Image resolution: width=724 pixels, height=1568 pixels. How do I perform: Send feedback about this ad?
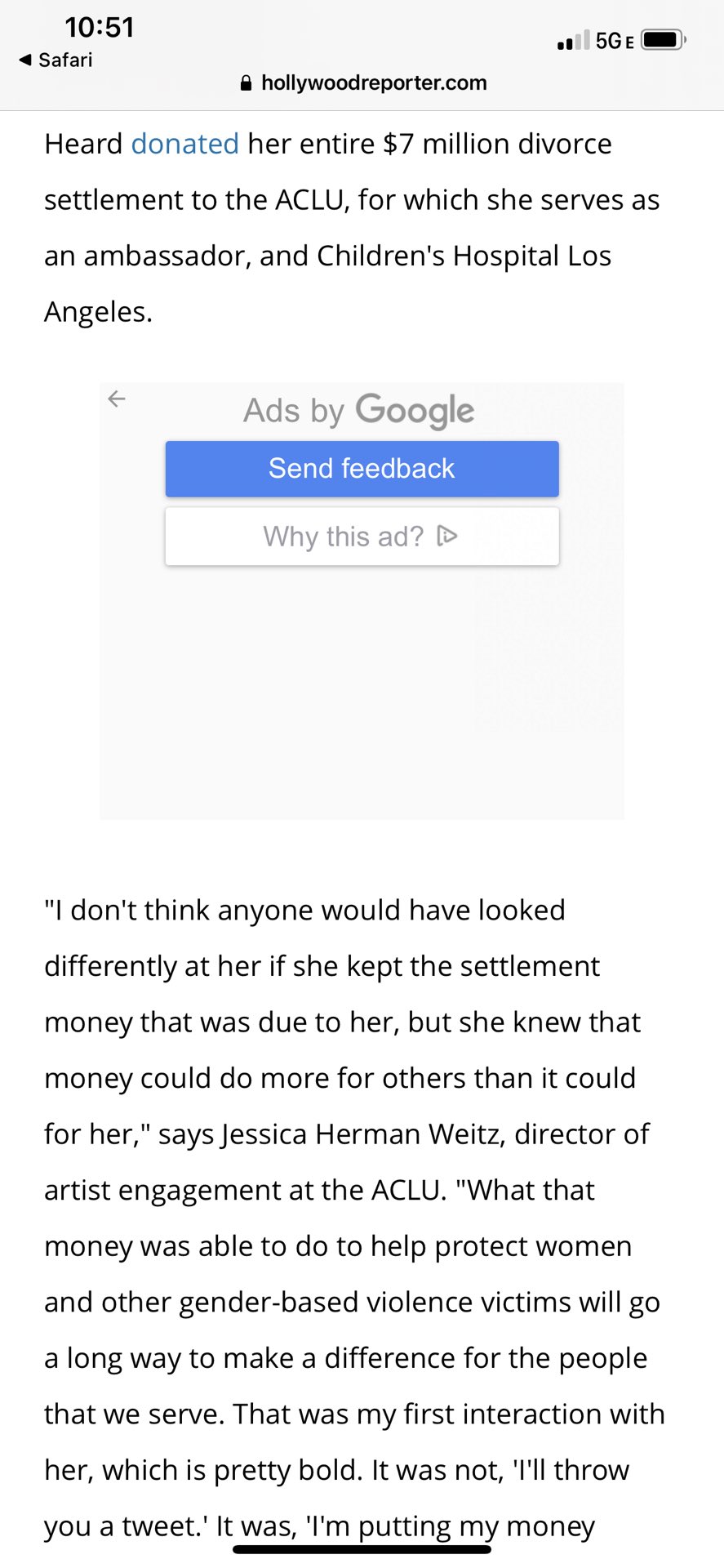(x=362, y=469)
